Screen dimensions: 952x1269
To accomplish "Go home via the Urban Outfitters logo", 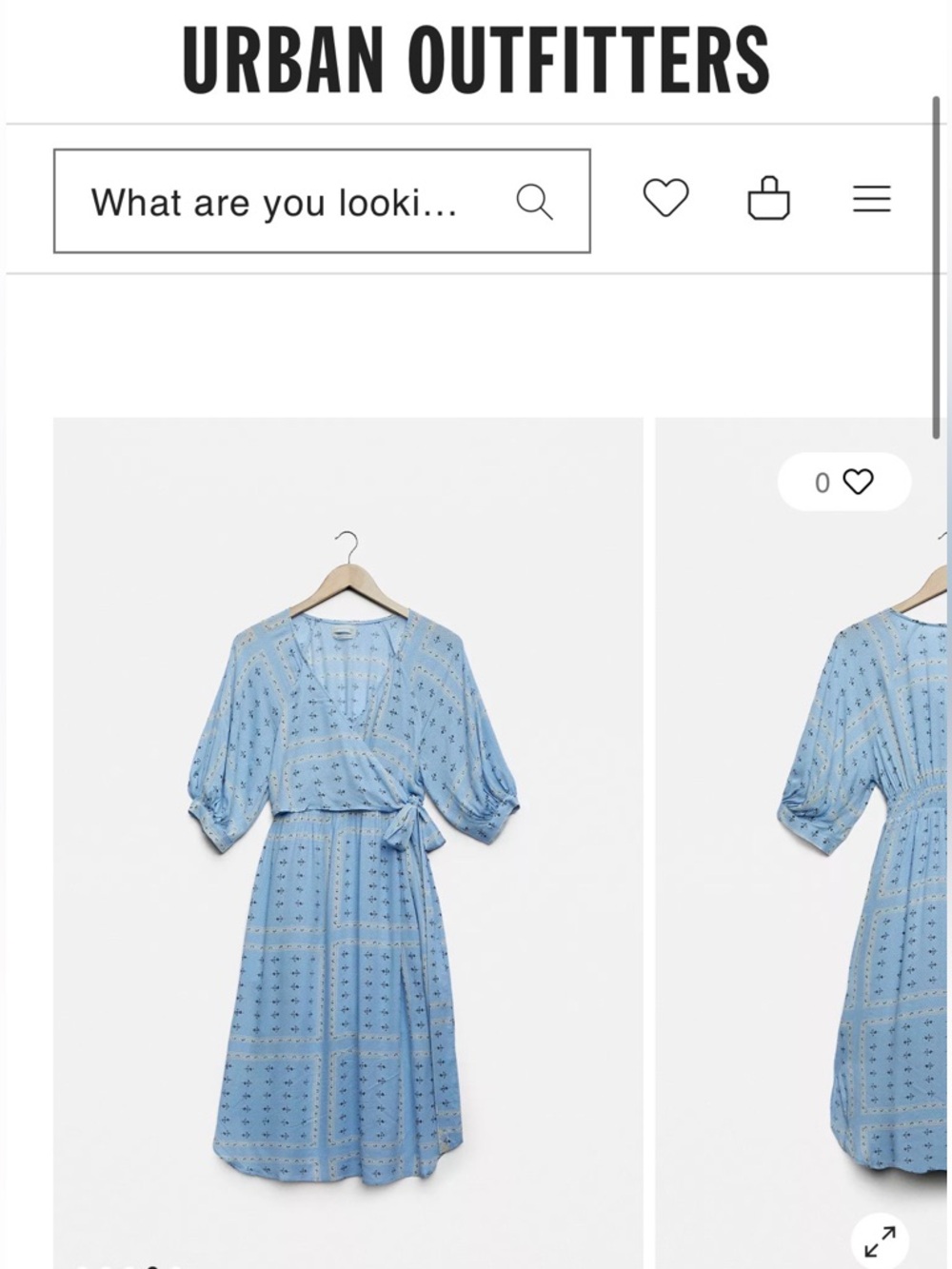I will click(x=476, y=57).
